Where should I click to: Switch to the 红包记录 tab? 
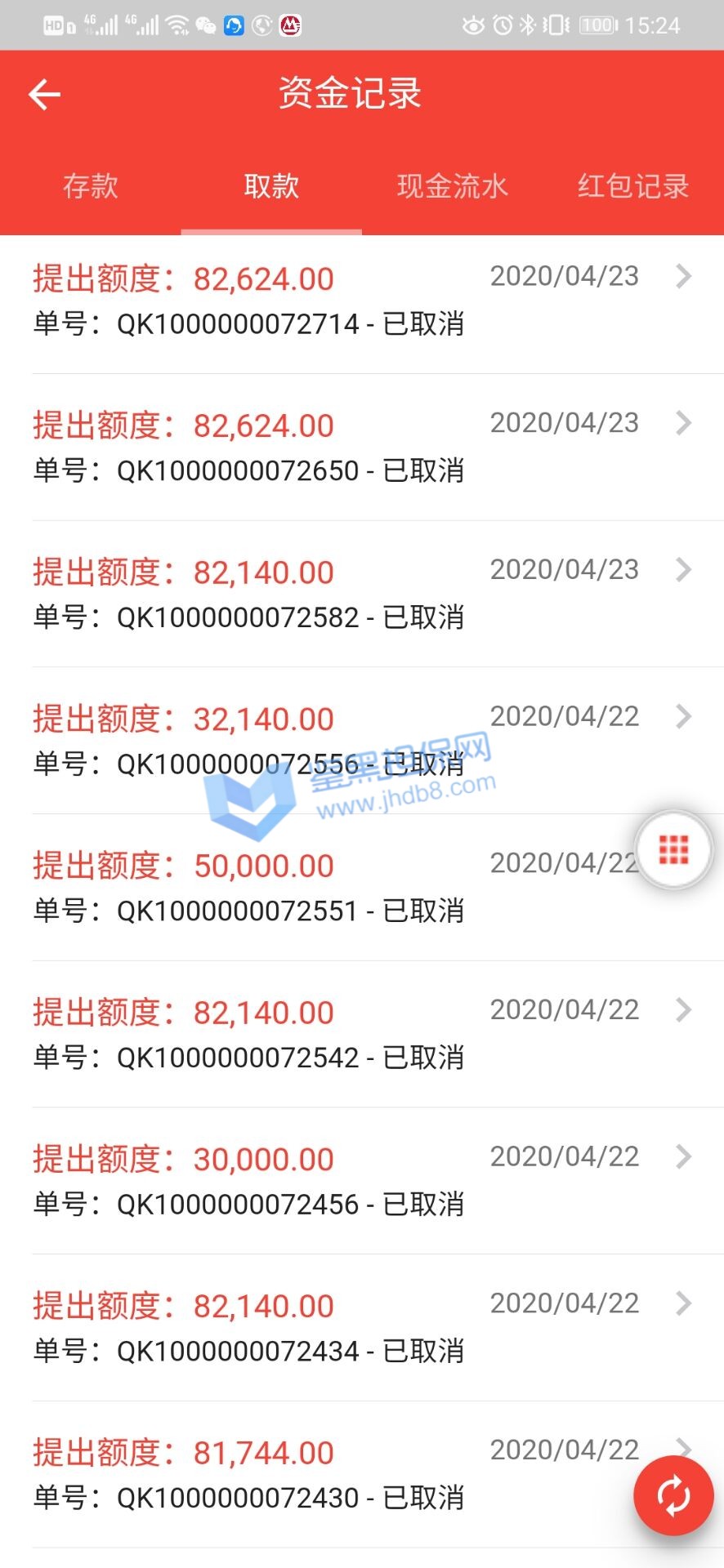(633, 186)
